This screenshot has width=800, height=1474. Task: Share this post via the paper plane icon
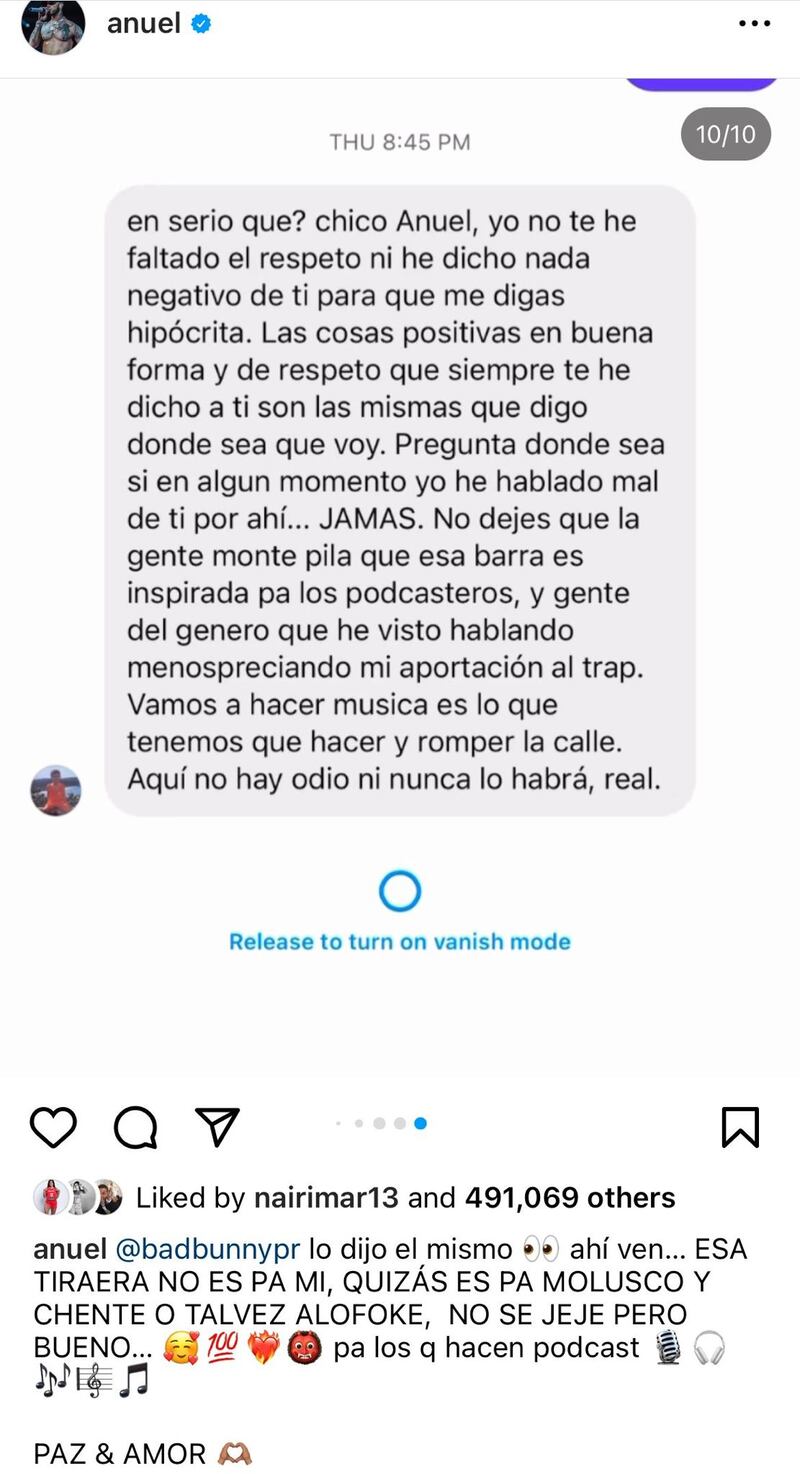(216, 1127)
